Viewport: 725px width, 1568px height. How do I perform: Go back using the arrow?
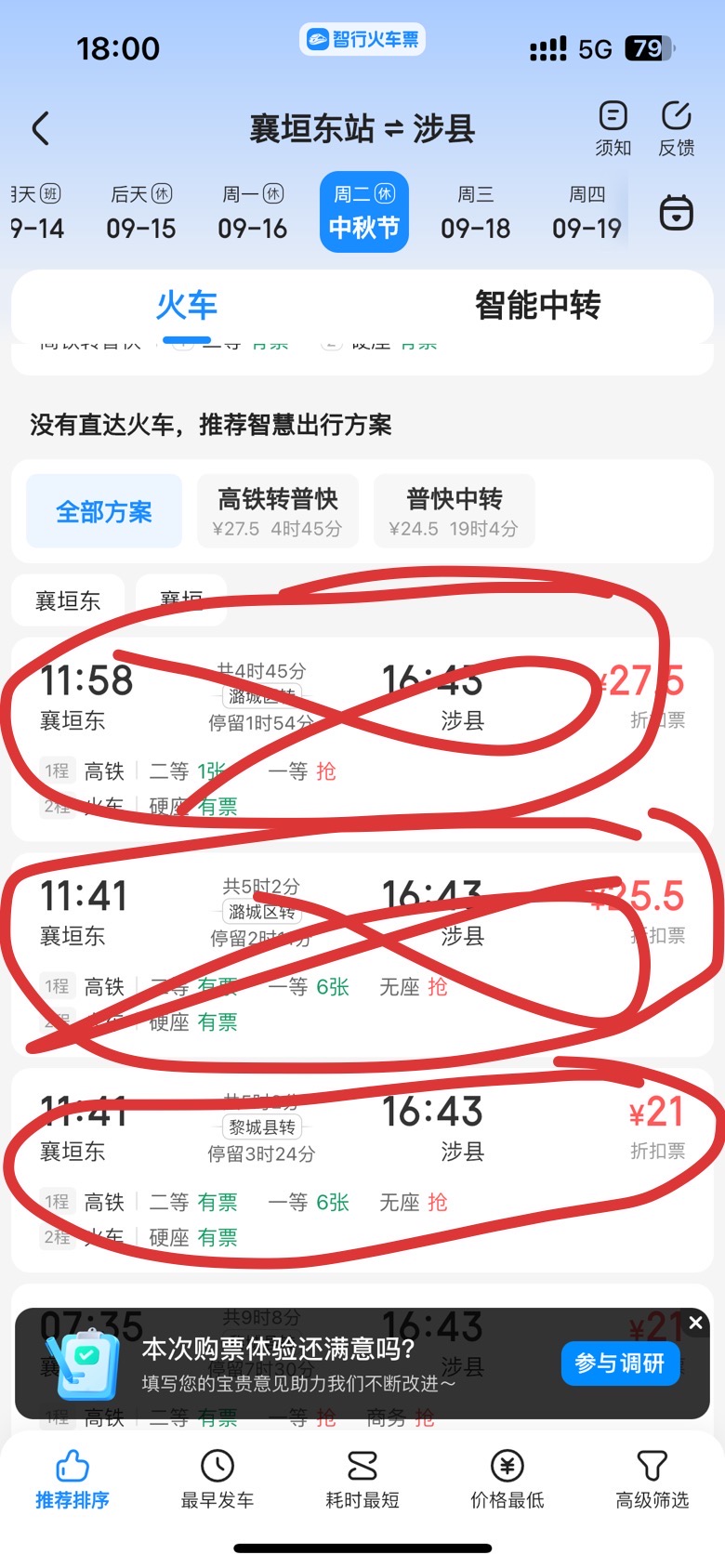41,129
